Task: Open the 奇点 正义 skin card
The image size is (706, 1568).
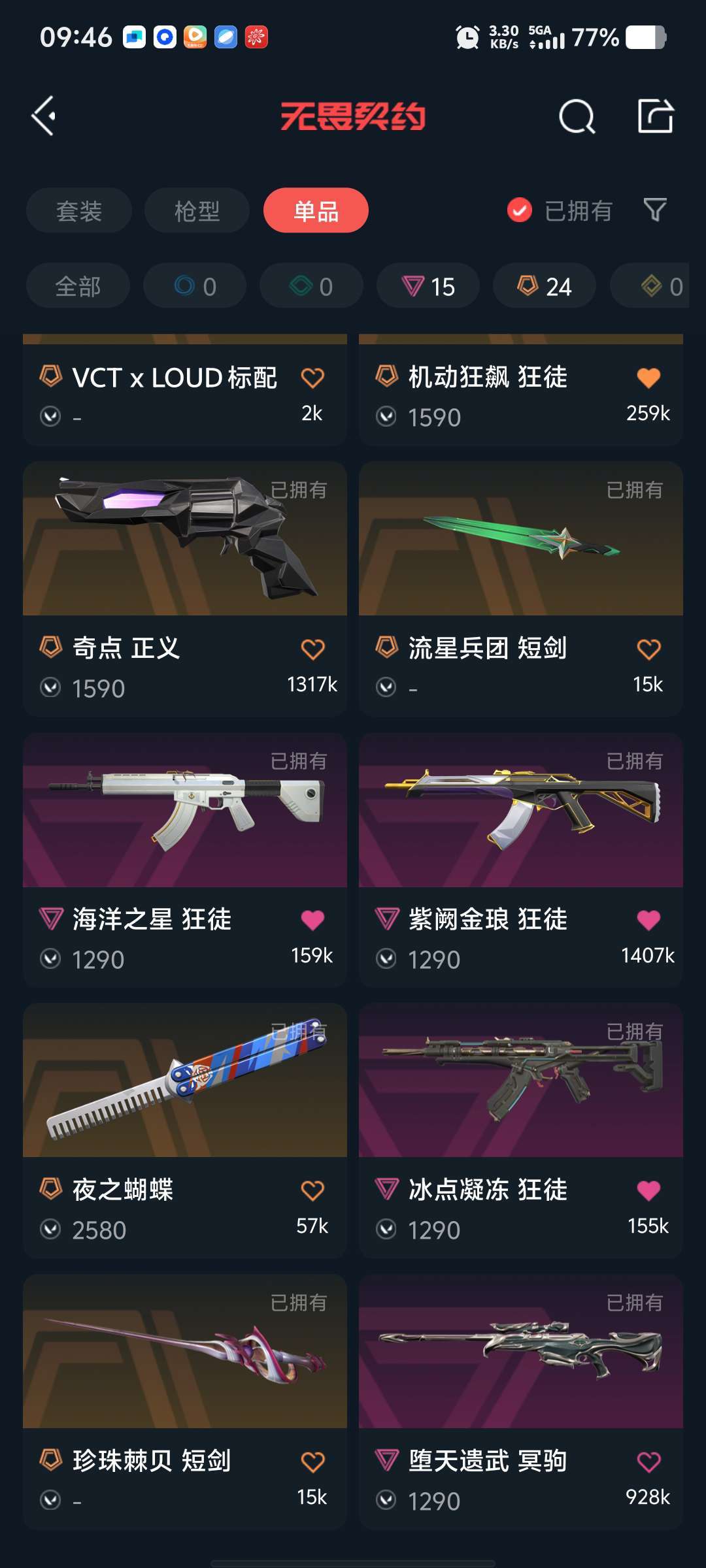Action: pos(185,589)
